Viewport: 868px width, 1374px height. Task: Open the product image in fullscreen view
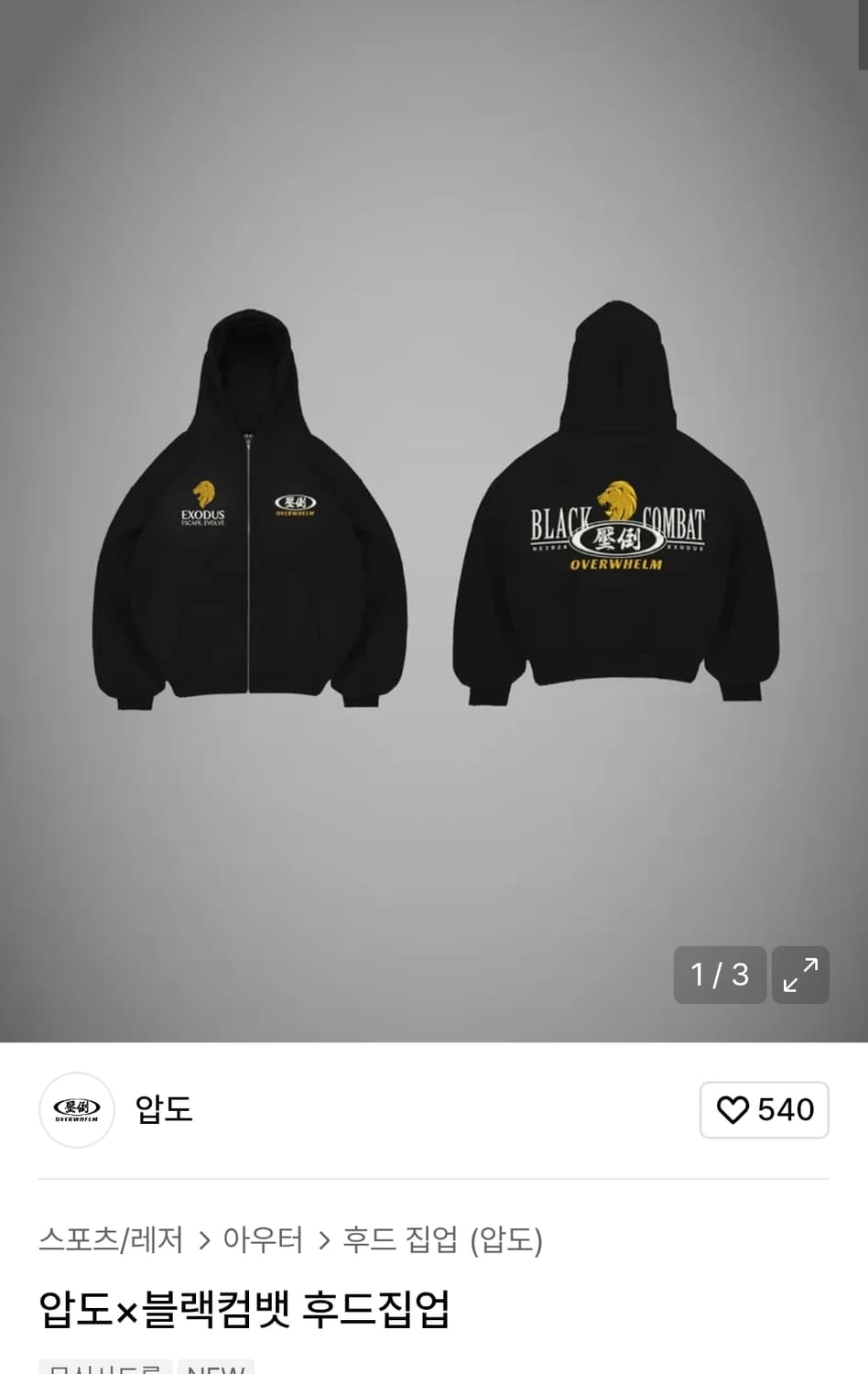800,975
